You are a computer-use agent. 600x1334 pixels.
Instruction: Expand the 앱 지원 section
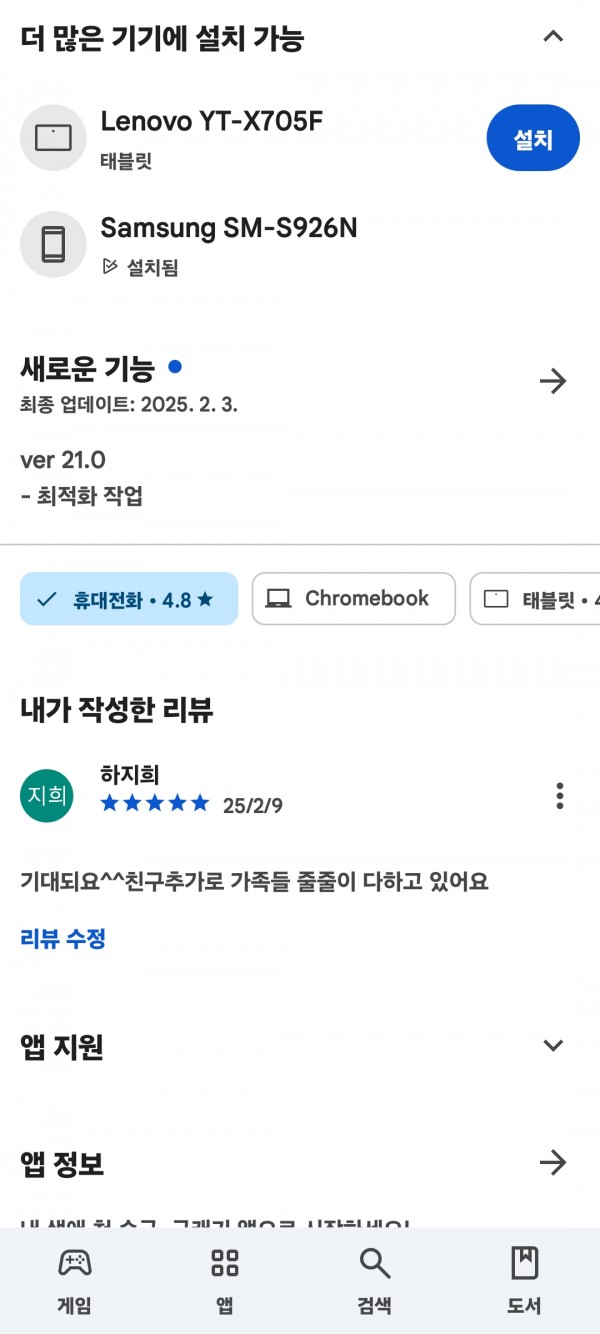pos(553,1046)
